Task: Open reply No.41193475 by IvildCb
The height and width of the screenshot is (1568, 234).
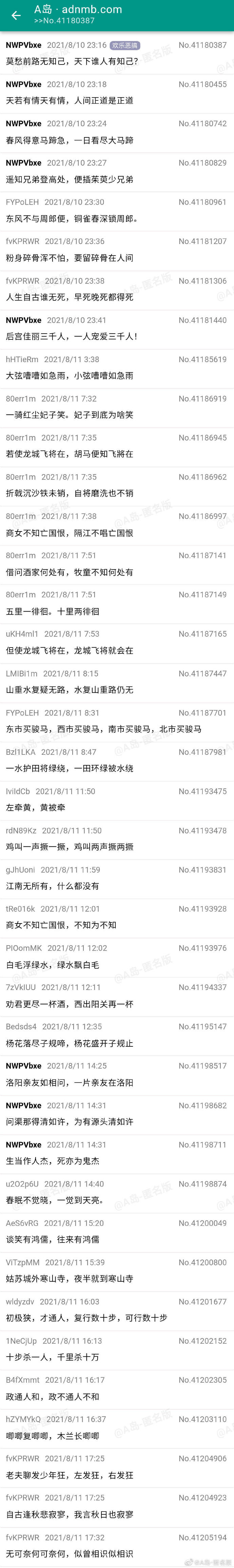Action: coord(117,799)
